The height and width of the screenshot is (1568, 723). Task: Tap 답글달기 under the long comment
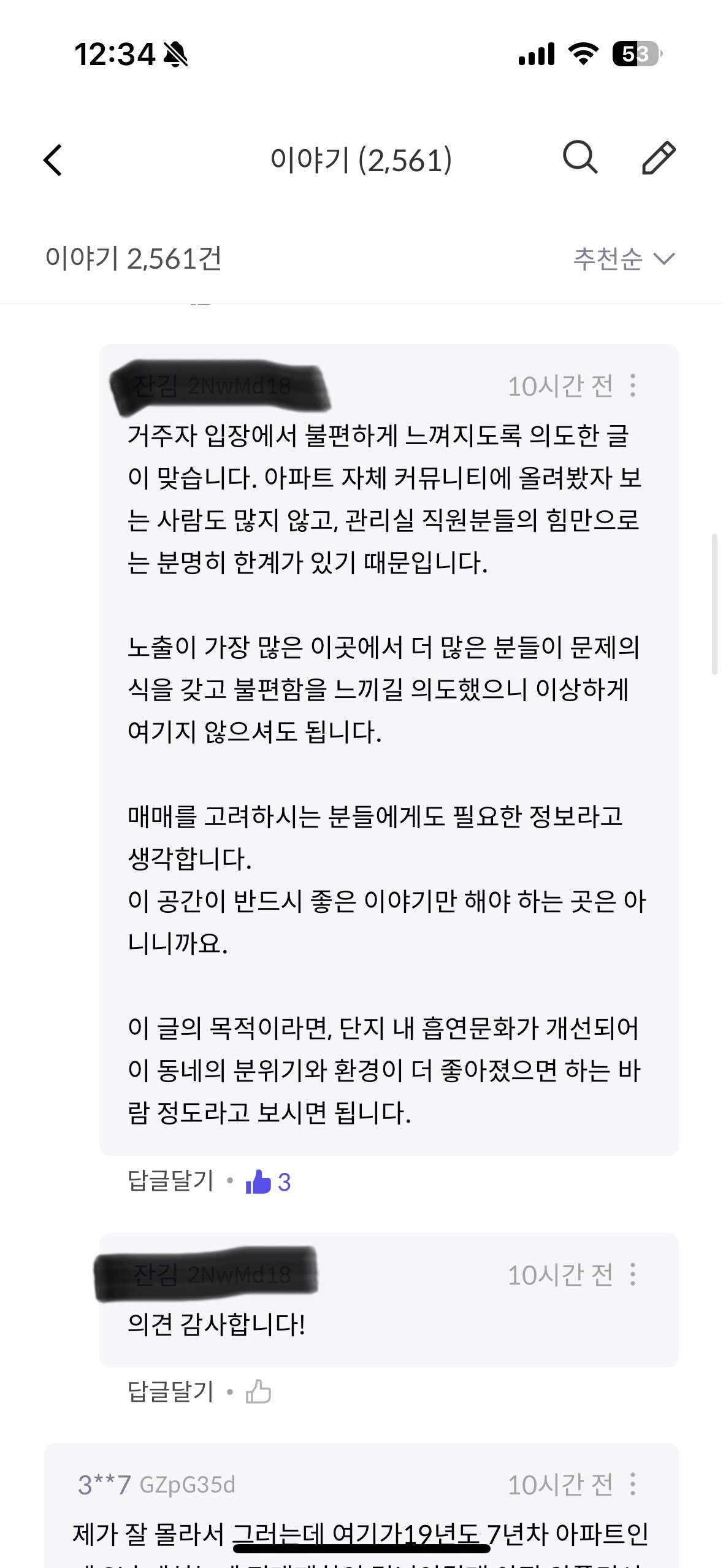(170, 1181)
